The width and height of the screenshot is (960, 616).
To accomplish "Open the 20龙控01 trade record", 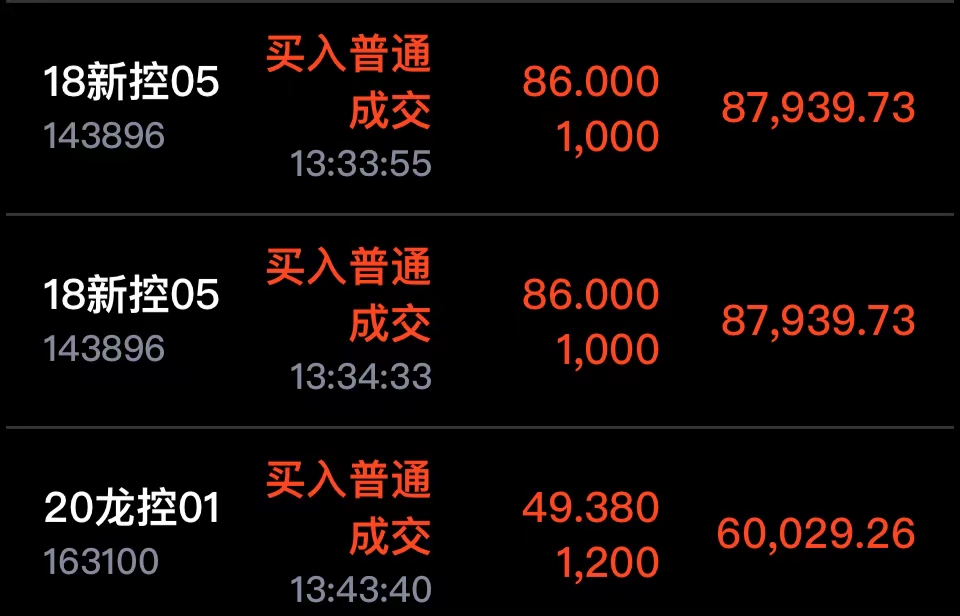I will (x=480, y=522).
